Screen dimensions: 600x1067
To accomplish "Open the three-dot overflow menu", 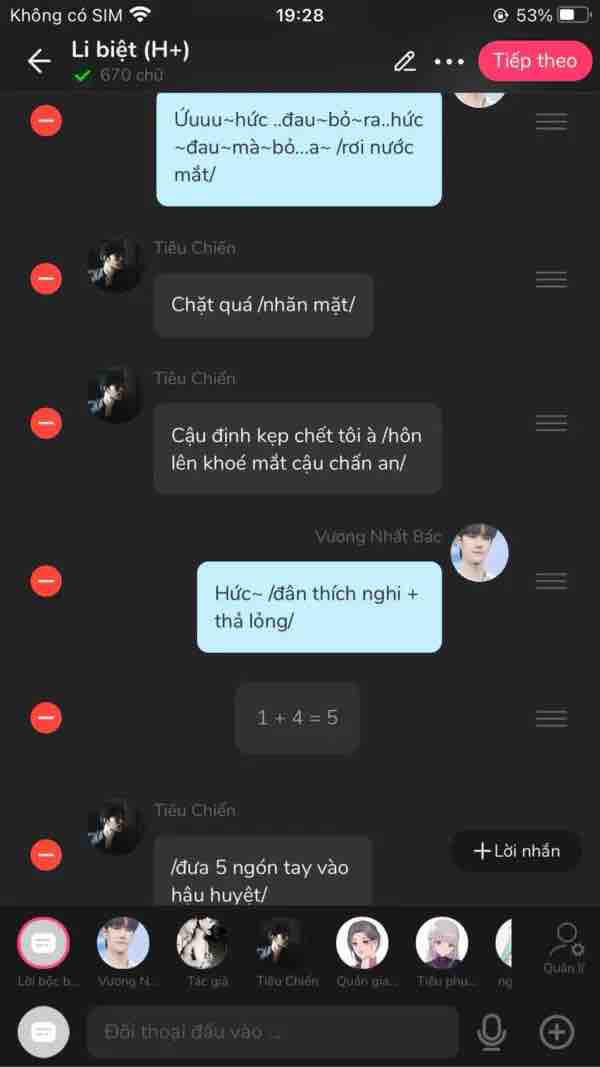I will (x=450, y=61).
